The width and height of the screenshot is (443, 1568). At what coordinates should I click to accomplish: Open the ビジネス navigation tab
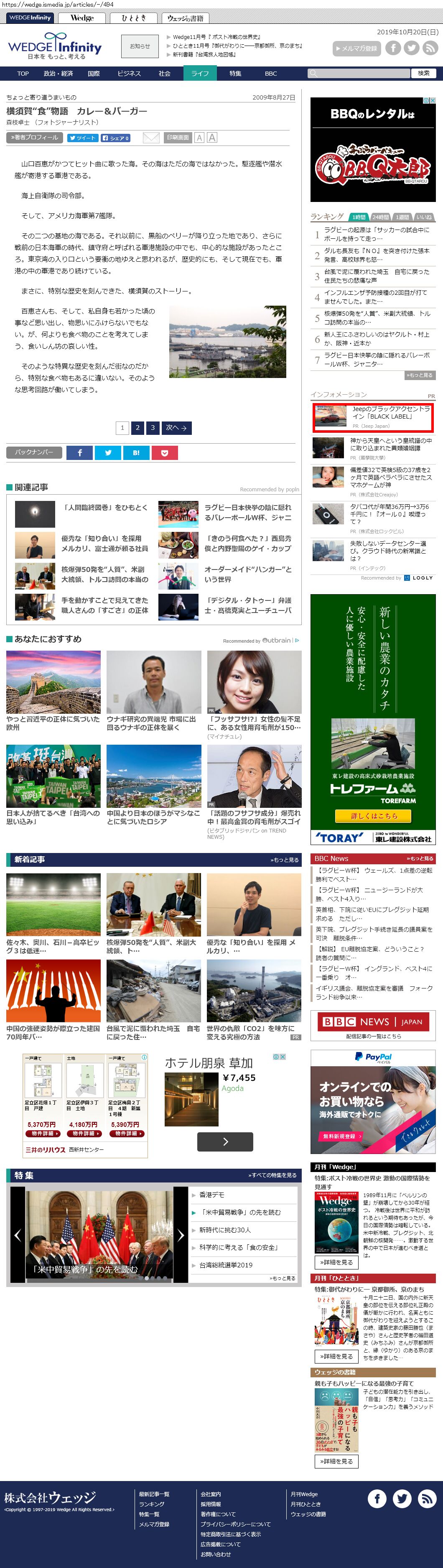click(129, 74)
